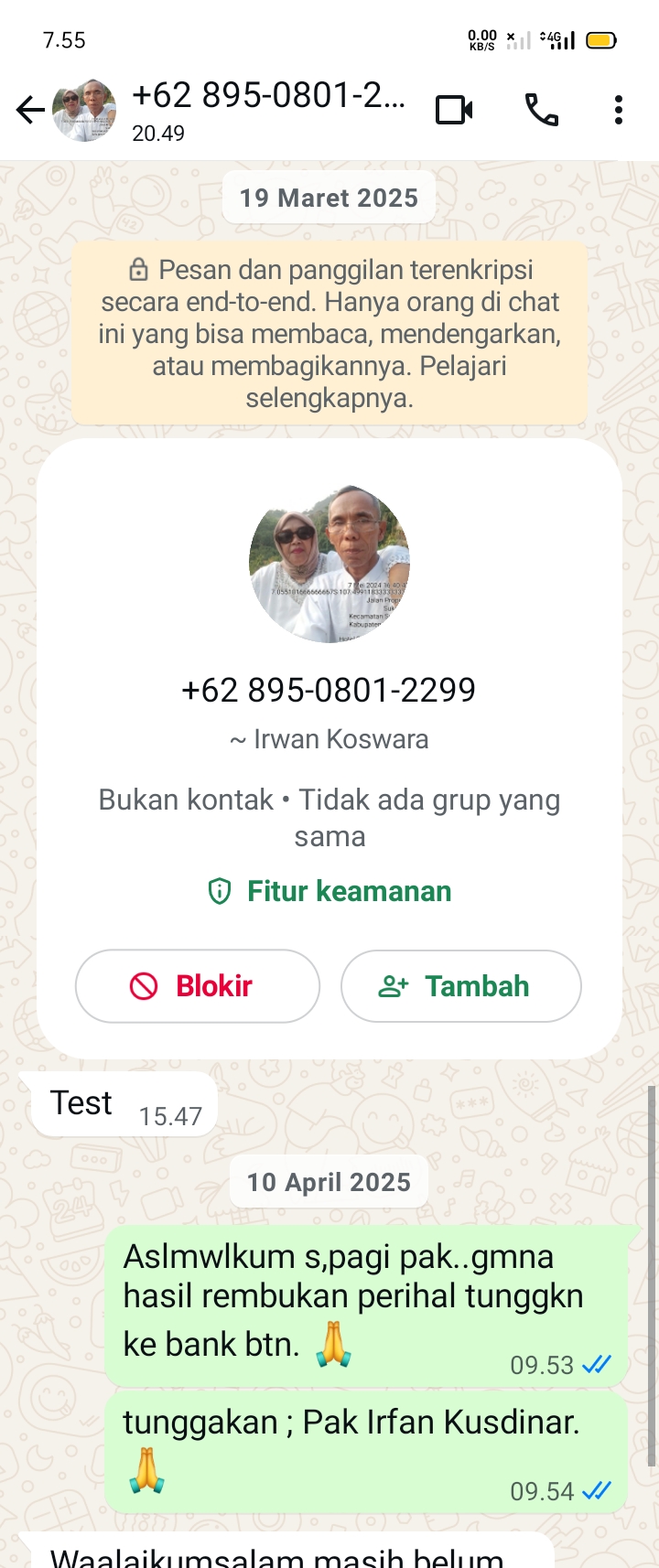
Task: Tap the phone number +62 895-0801-2299 in card
Action: (329, 691)
